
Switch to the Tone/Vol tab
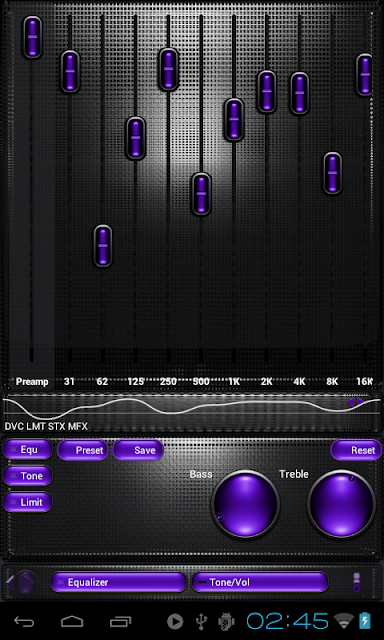(x=260, y=582)
